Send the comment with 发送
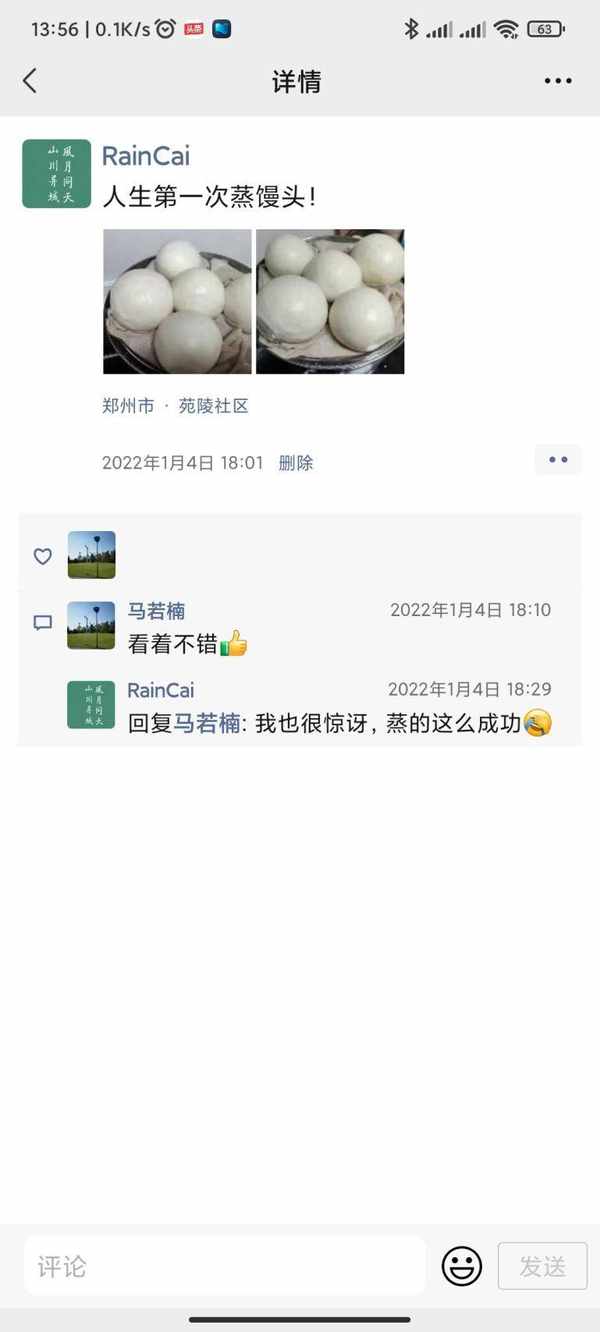The height and width of the screenshot is (1332, 600). pyautogui.click(x=542, y=1266)
